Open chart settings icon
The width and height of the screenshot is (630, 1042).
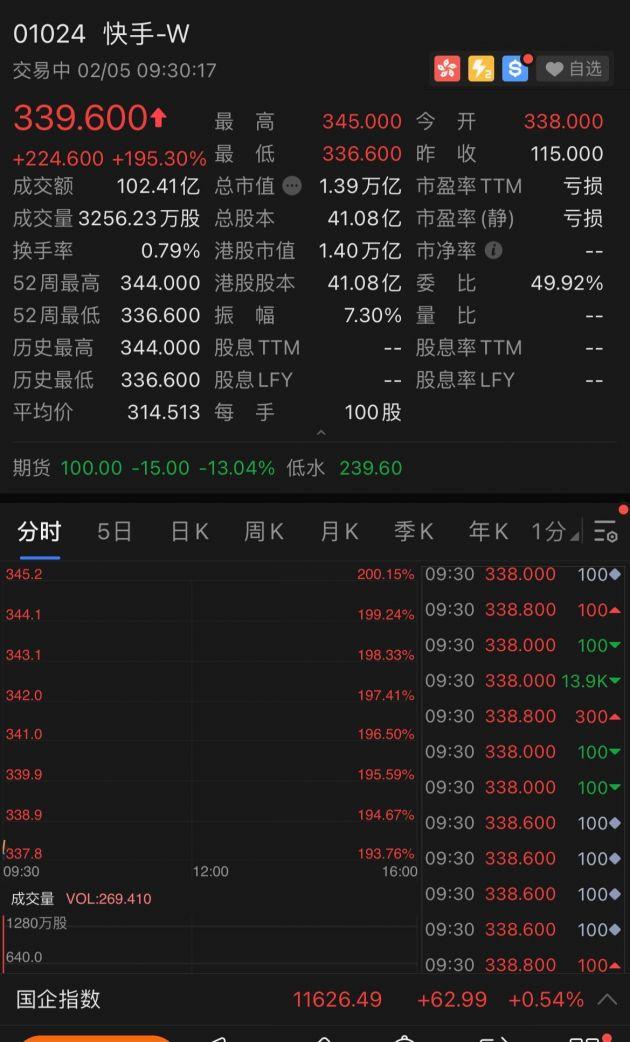pos(605,532)
